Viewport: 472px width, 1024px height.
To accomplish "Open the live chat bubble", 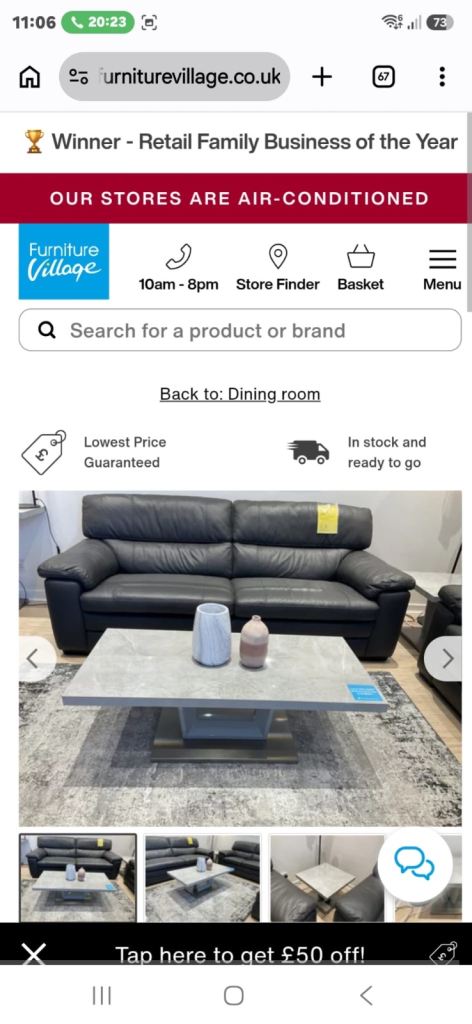I will (x=415, y=866).
